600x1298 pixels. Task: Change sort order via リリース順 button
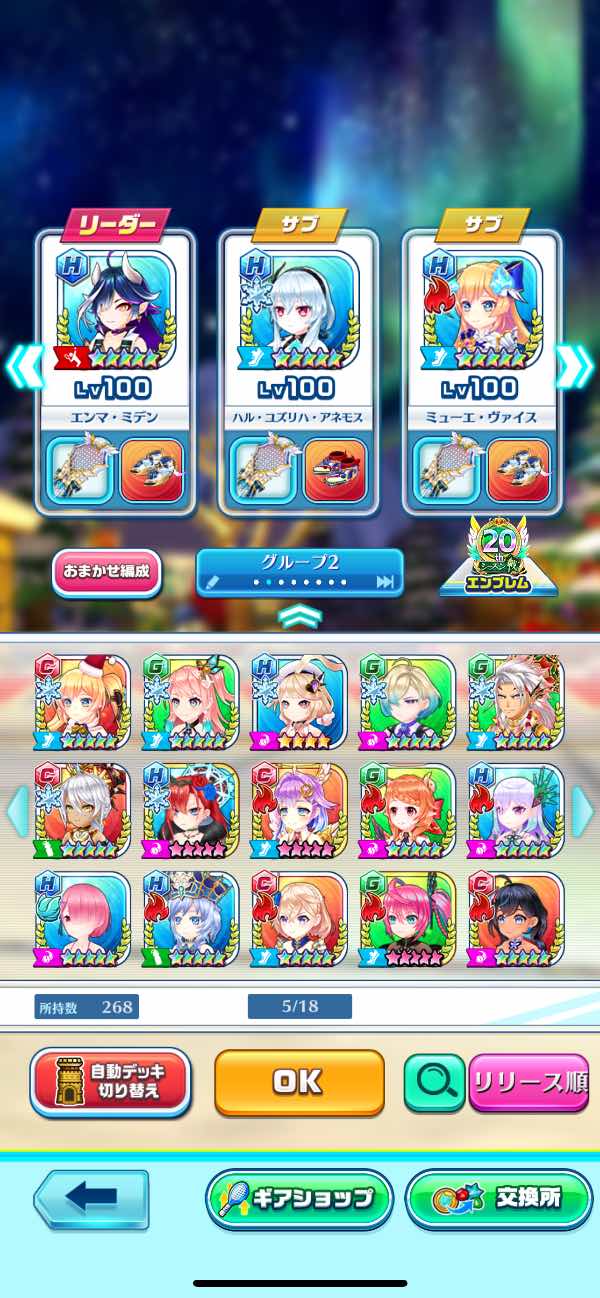point(529,1083)
